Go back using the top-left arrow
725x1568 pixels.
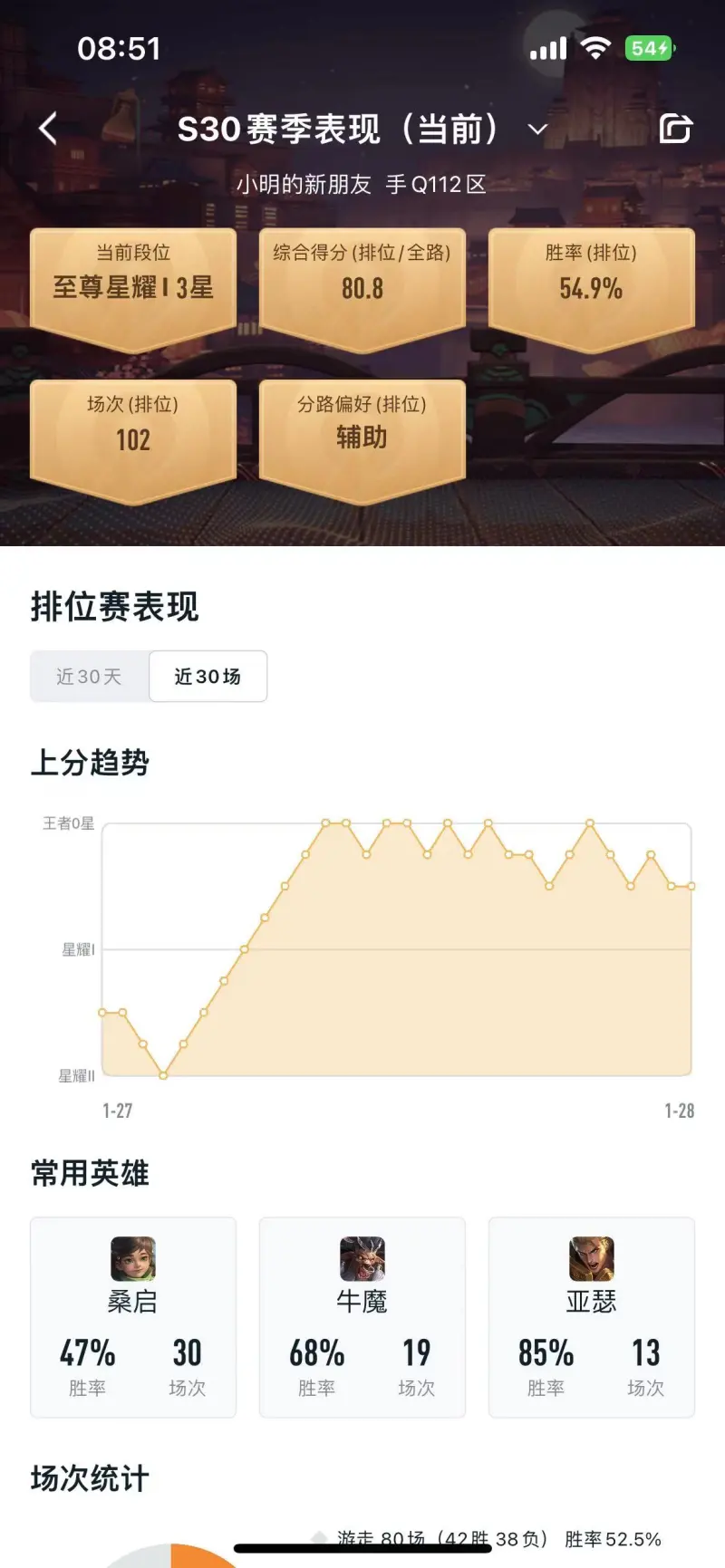[48, 129]
